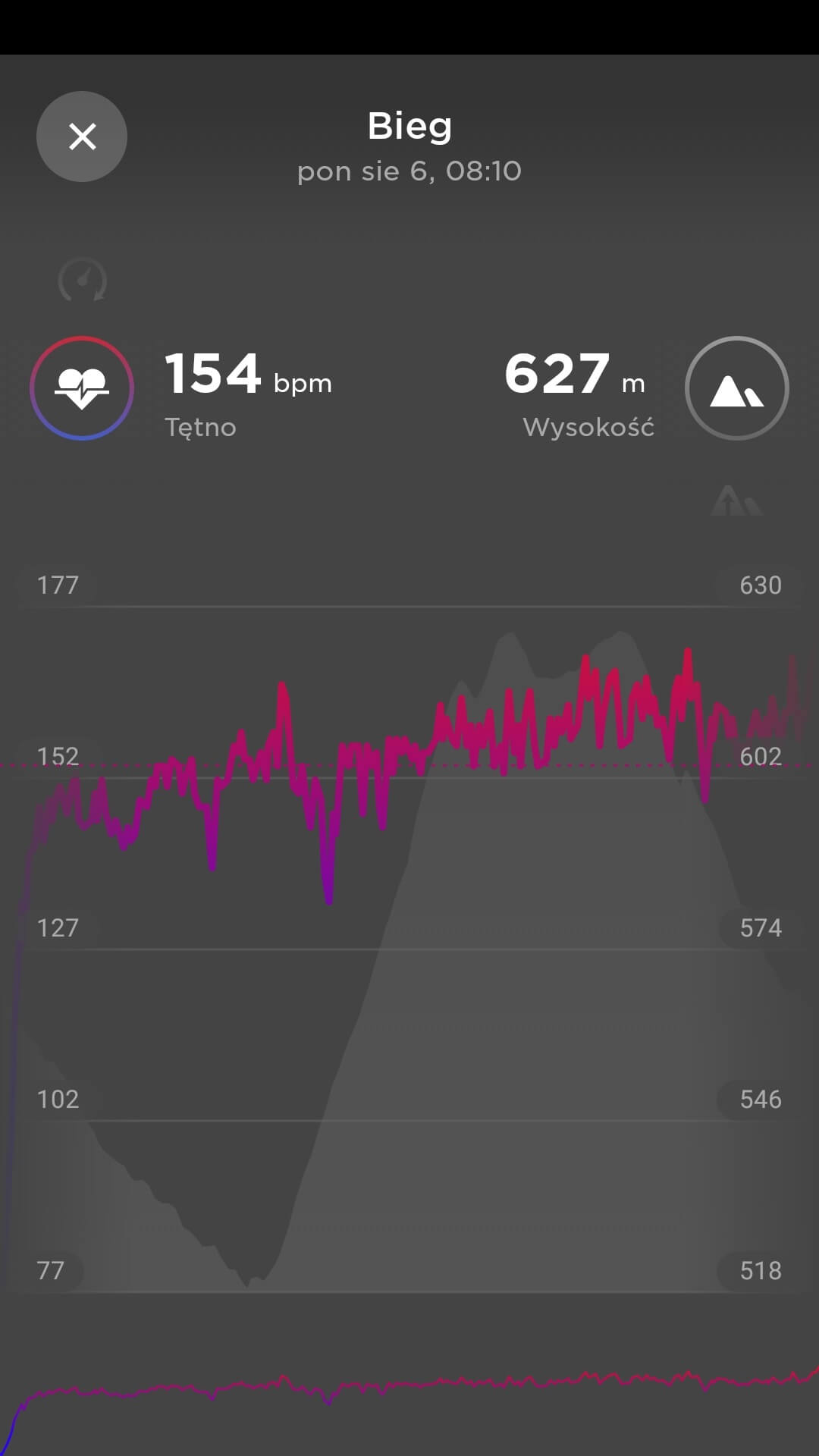This screenshot has width=819, height=1456.
Task: Select the altitude (Wysokość) mountain icon
Action: tap(736, 388)
